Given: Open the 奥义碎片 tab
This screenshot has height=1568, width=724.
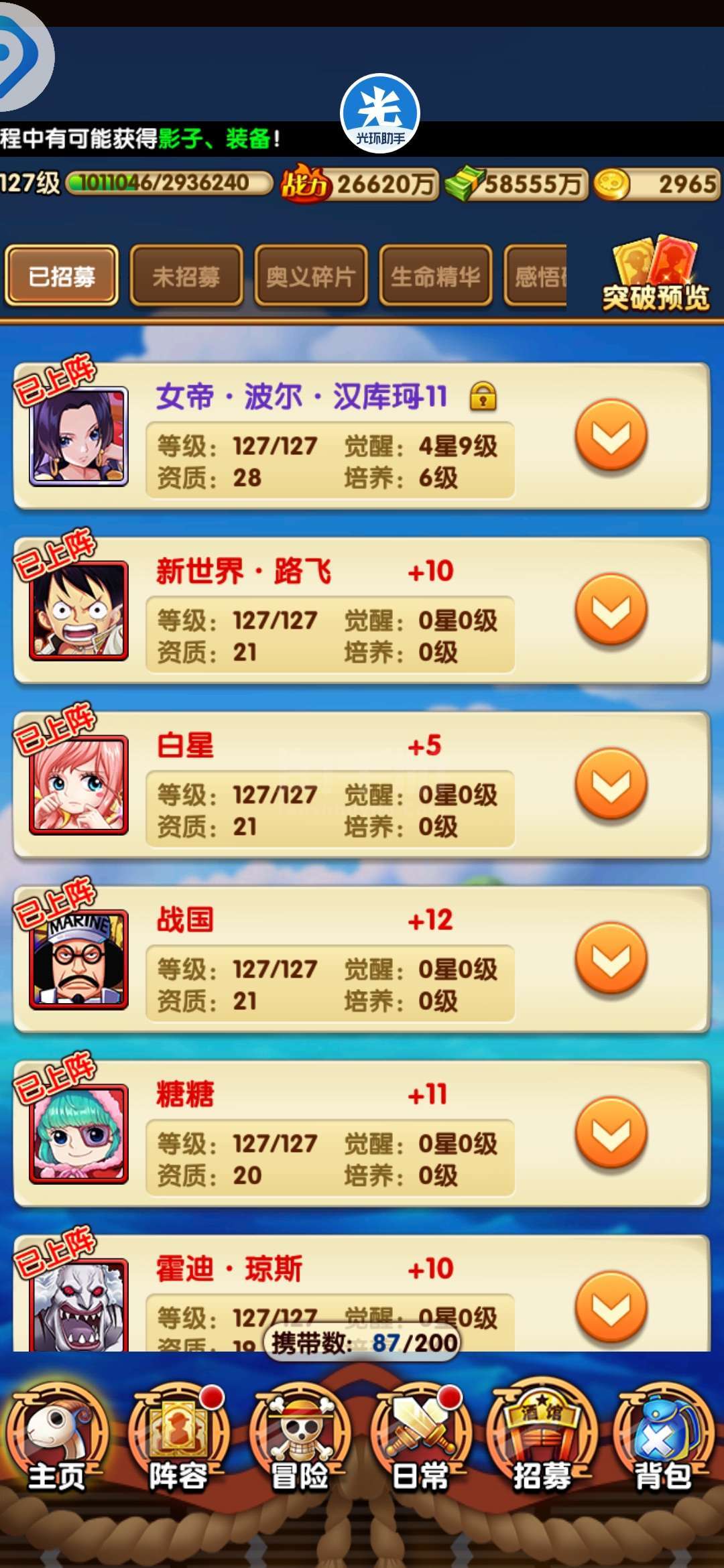Looking at the screenshot, I should pos(310,275).
